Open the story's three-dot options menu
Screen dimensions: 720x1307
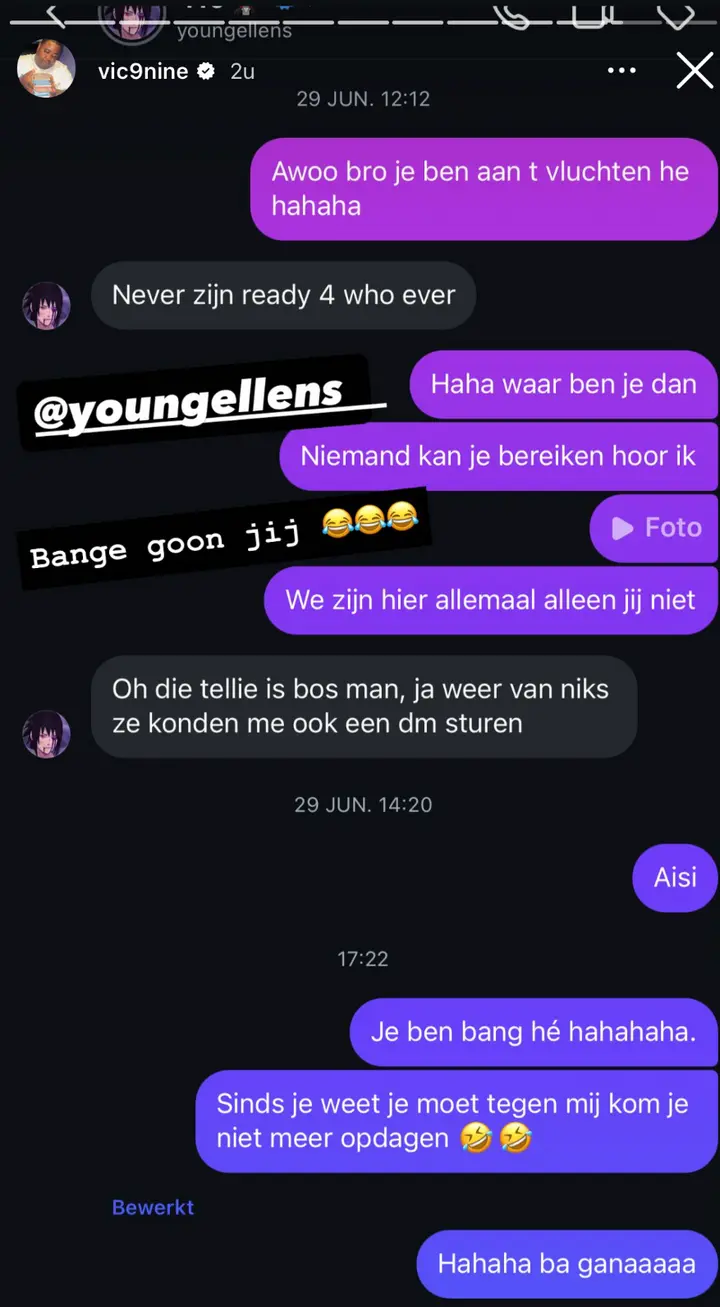click(x=622, y=71)
